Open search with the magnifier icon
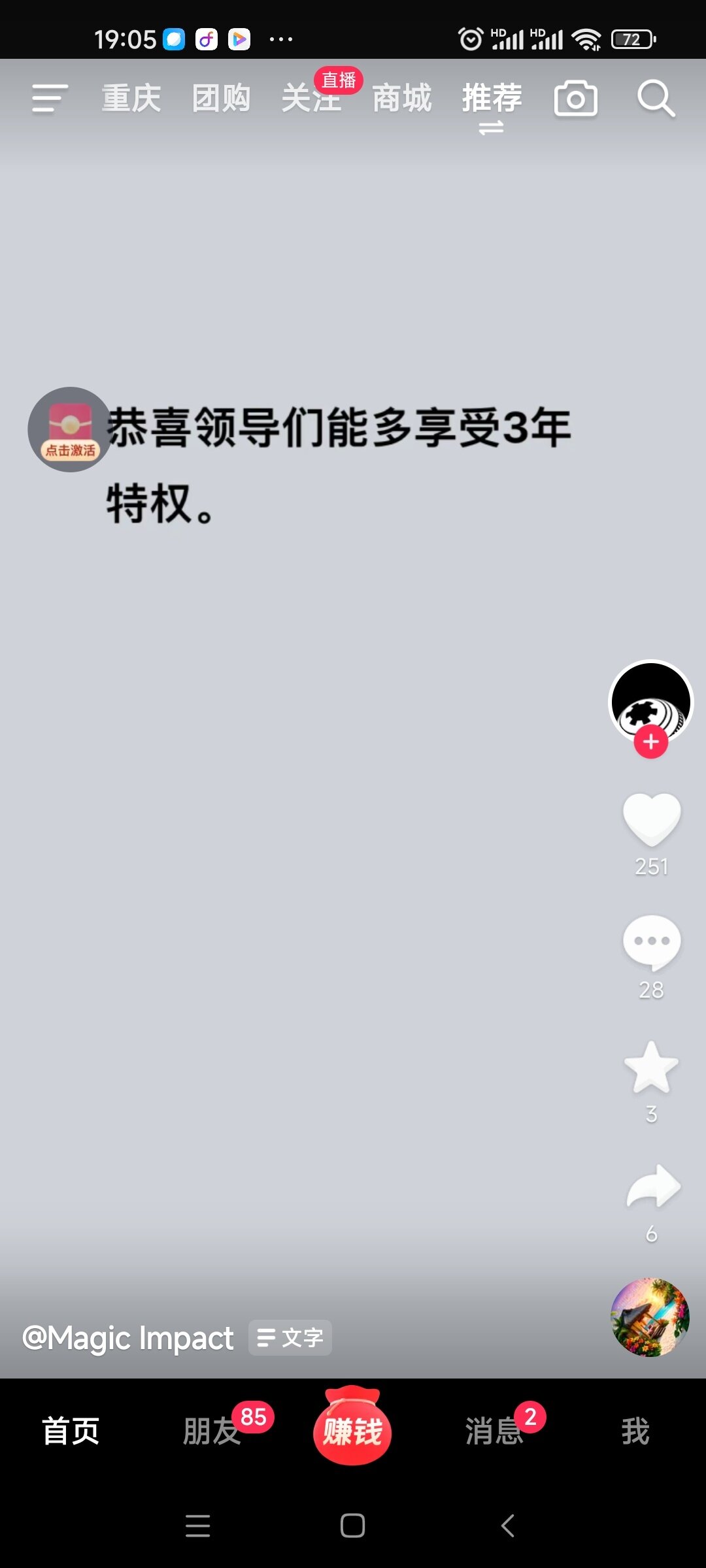 [656, 99]
